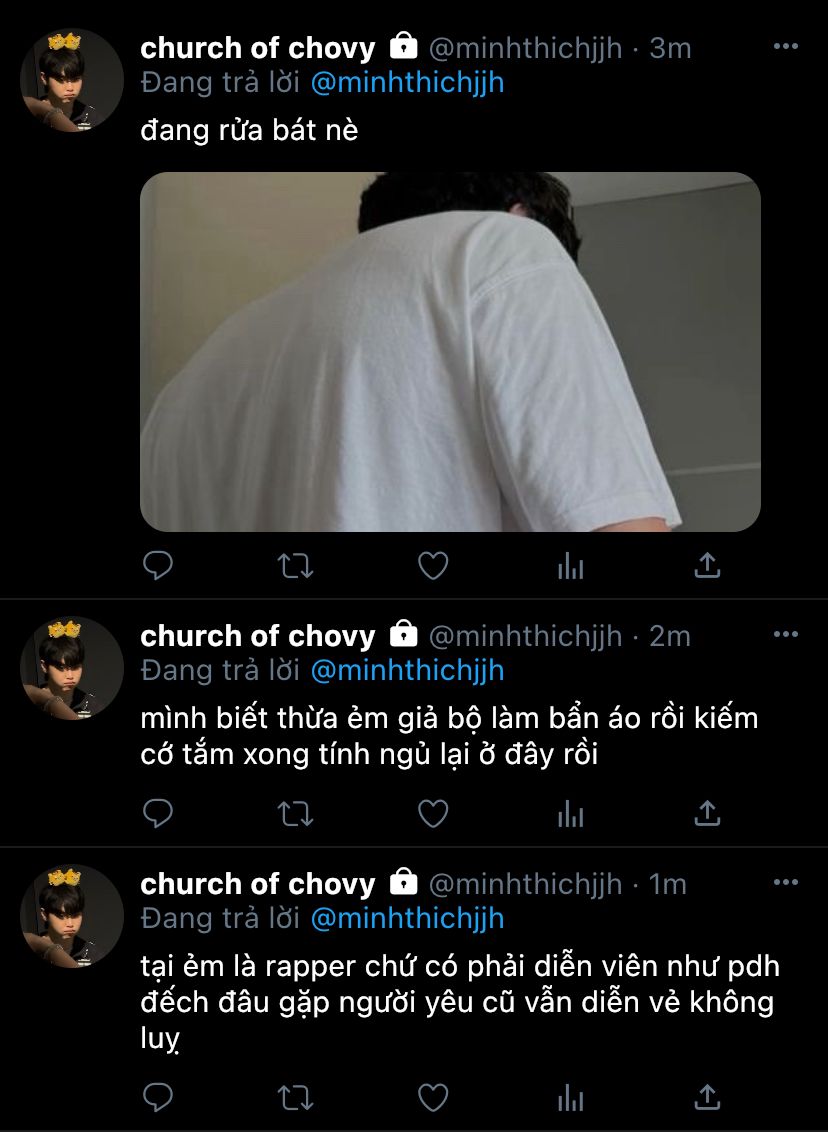Screen dimensions: 828x1132
Task: Reply to the "đang rửa bát nè" tweet
Action: click(x=158, y=566)
